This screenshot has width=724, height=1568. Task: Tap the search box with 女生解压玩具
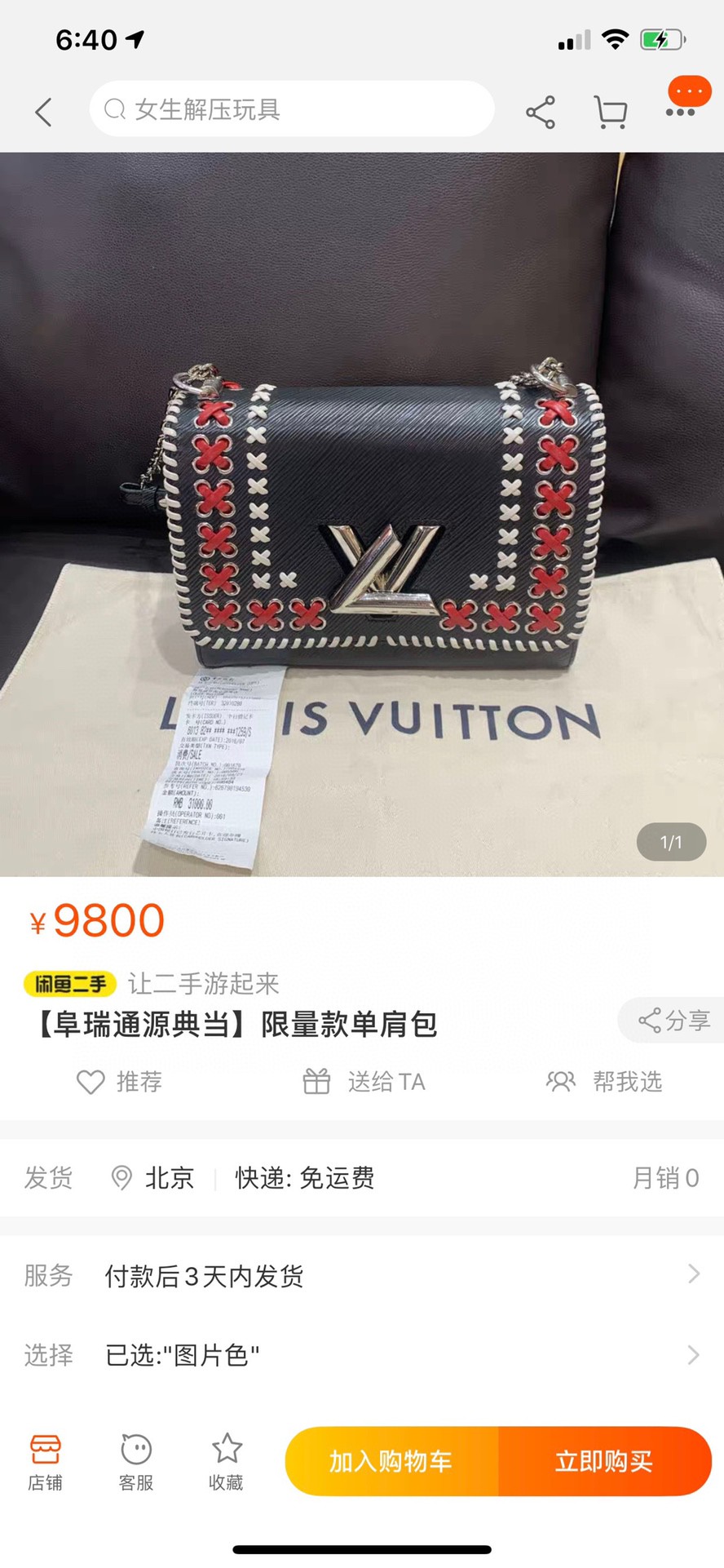click(292, 109)
